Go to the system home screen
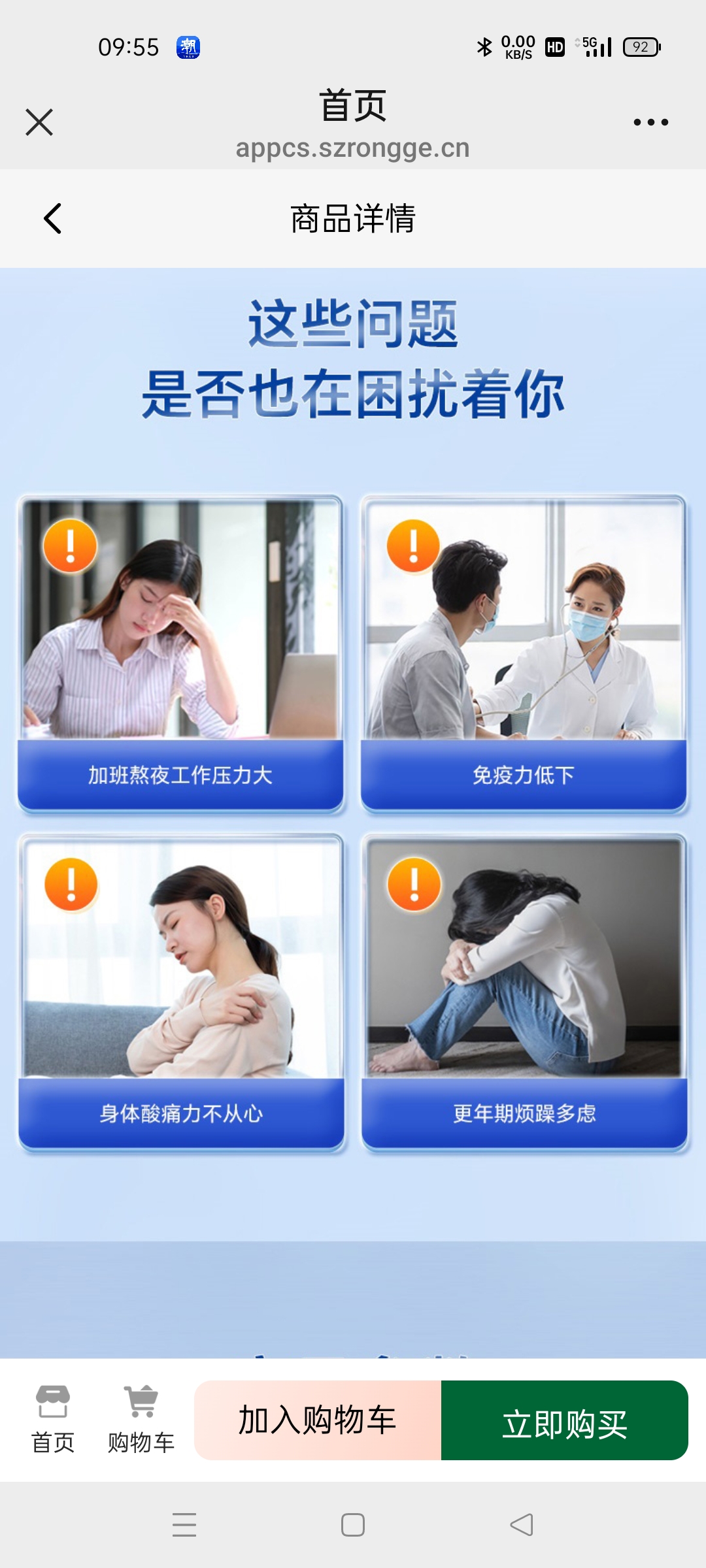706x1568 pixels. pos(353,1525)
